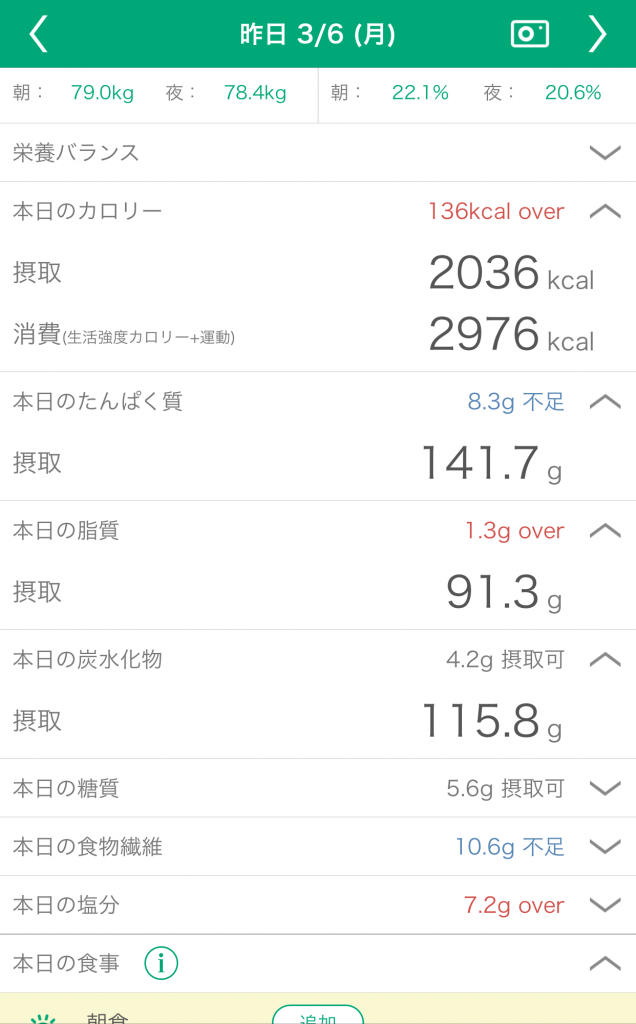Screen dimensions: 636x1024
Task: Open the morning body fat 22.1% entry
Action: [420, 93]
